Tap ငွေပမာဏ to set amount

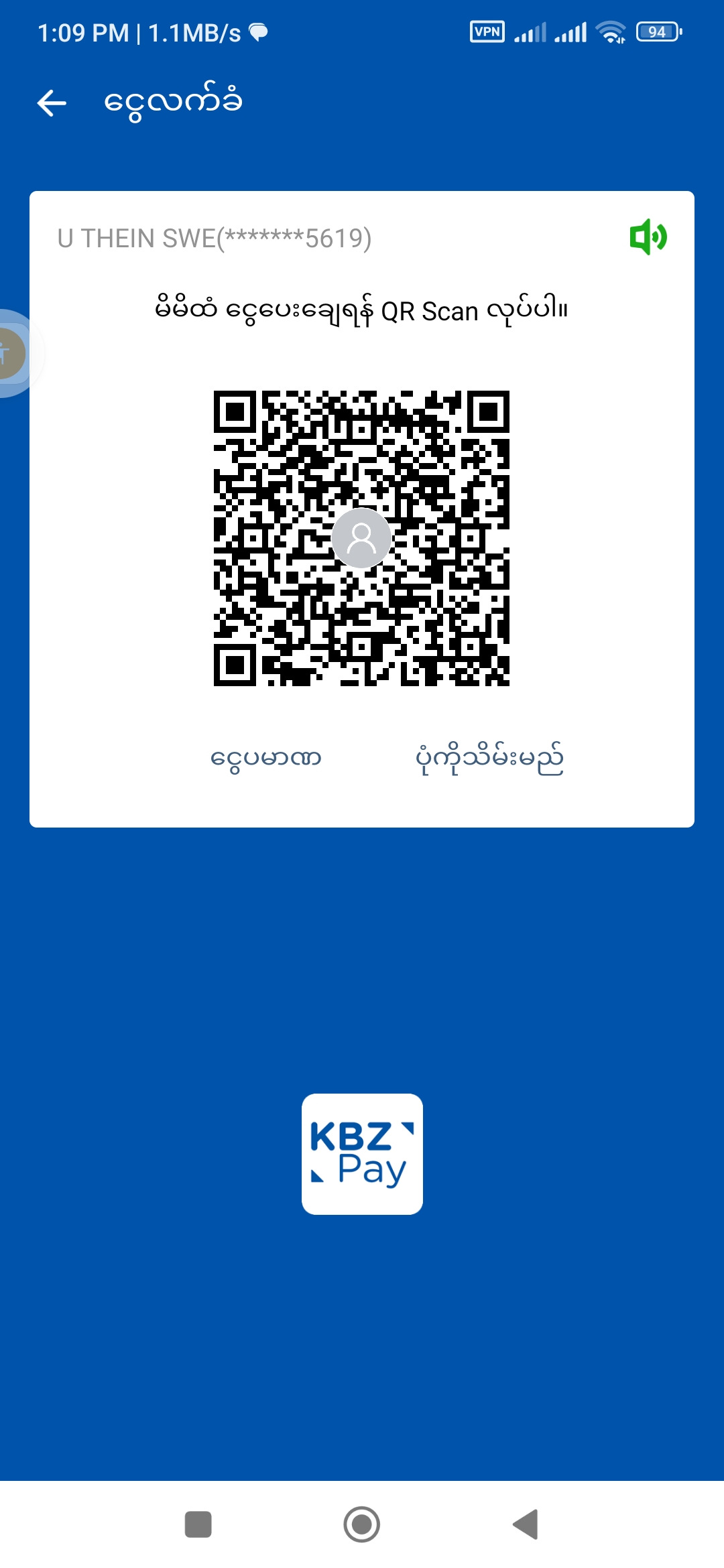pyautogui.click(x=266, y=759)
